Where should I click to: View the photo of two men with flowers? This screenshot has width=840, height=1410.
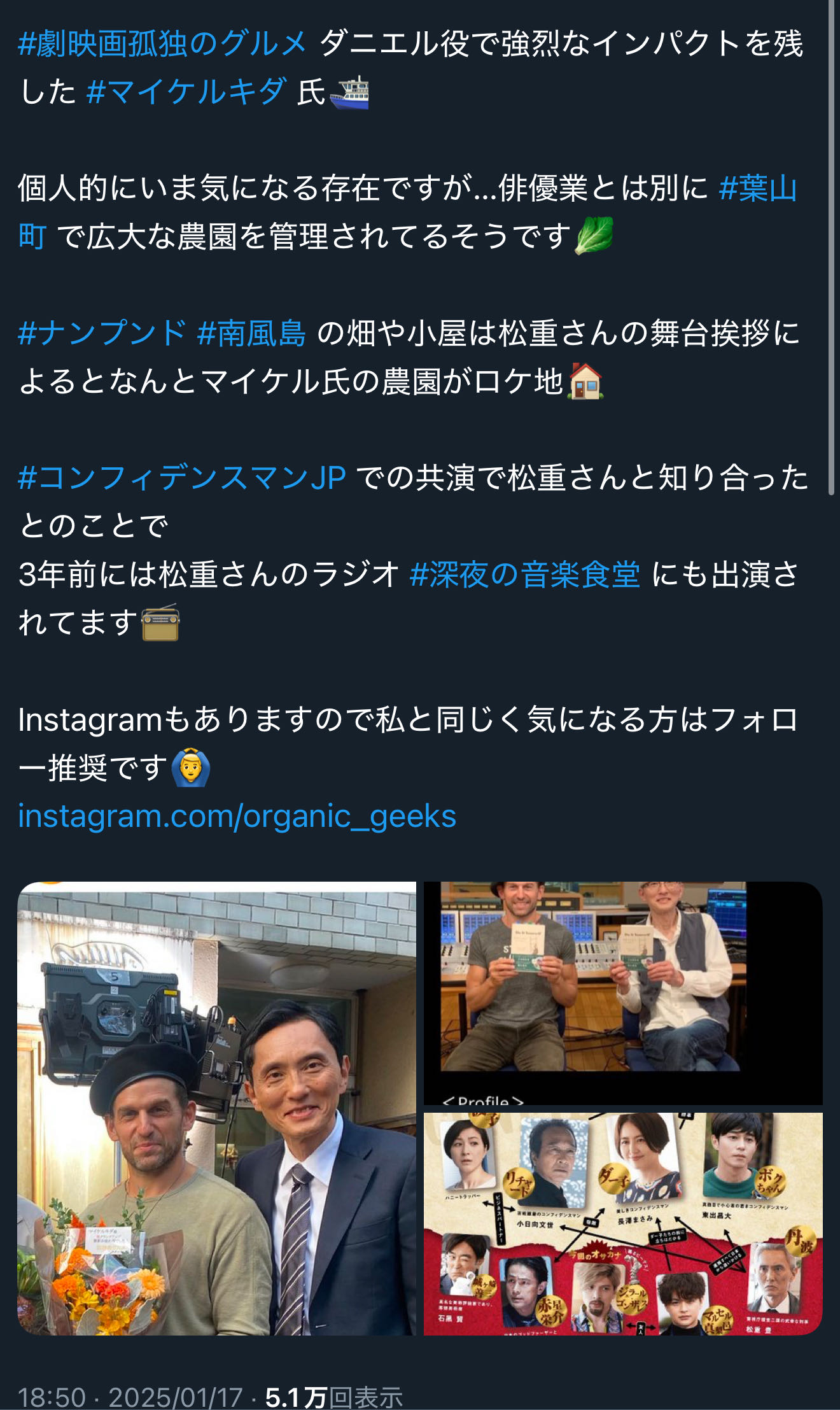click(x=217, y=1108)
